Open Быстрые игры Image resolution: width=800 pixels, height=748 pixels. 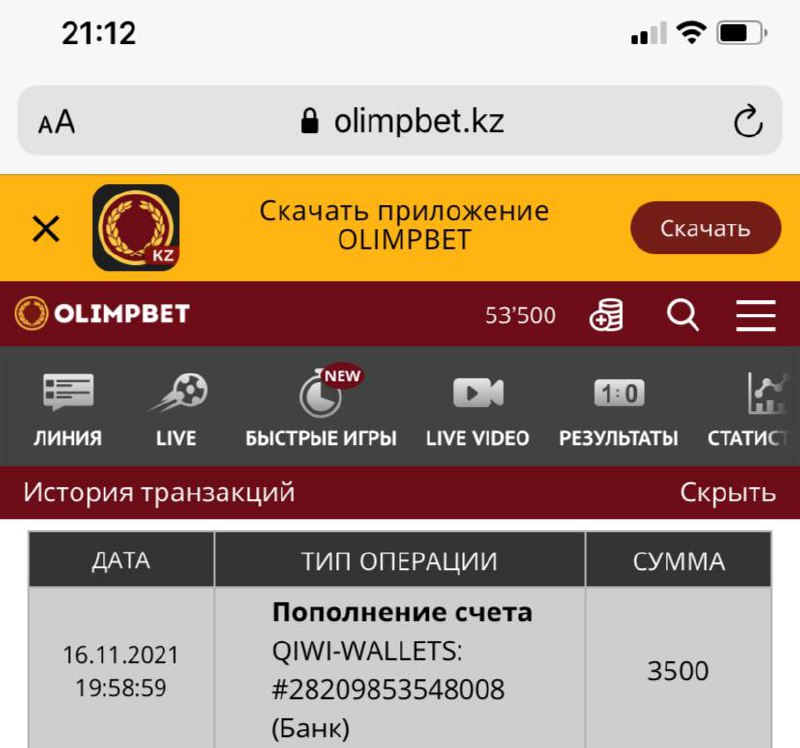(x=321, y=408)
